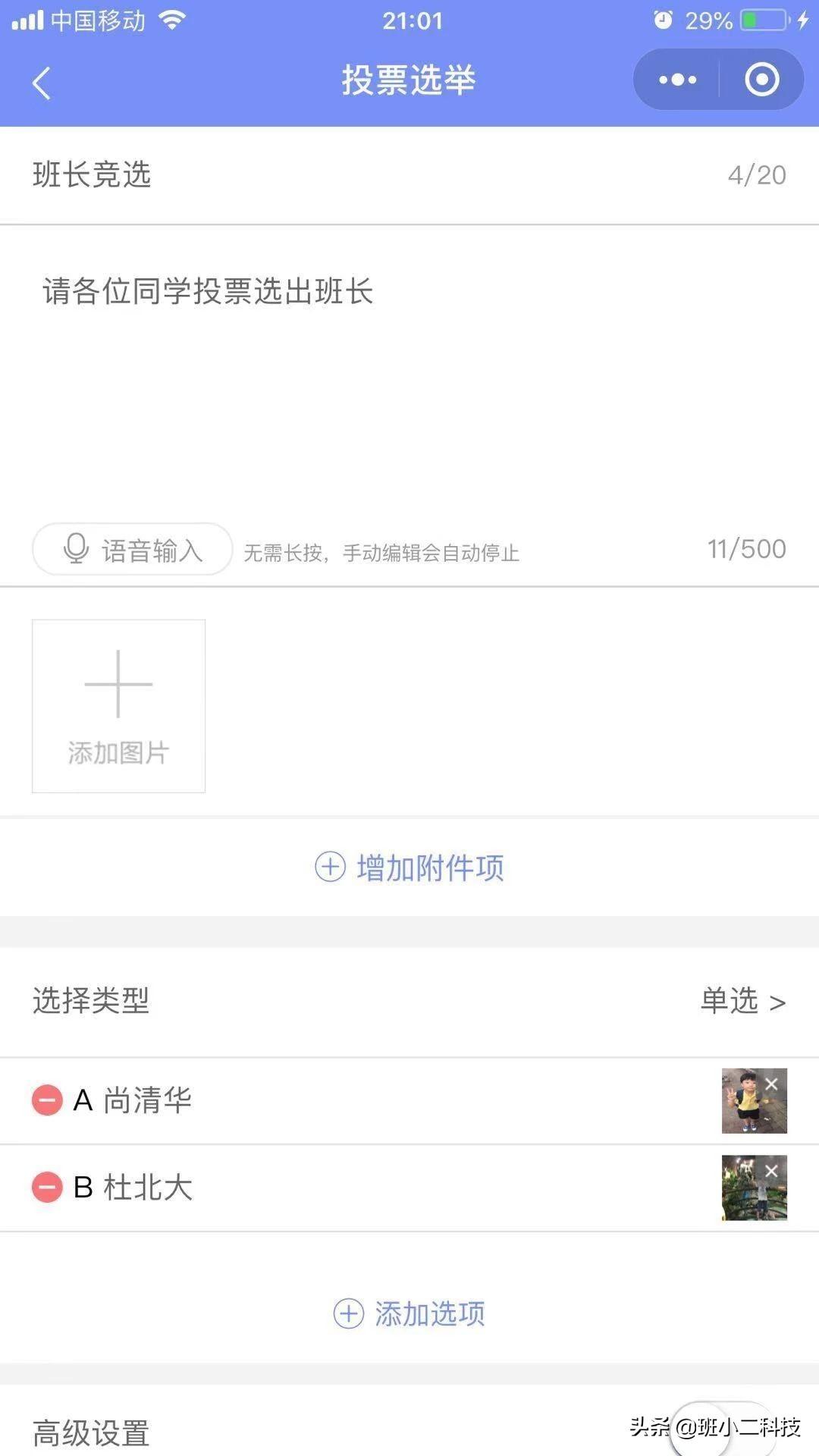Screen dimensions: 819x1456
Task: Add another choice with 添加选项
Action: [x=409, y=1313]
